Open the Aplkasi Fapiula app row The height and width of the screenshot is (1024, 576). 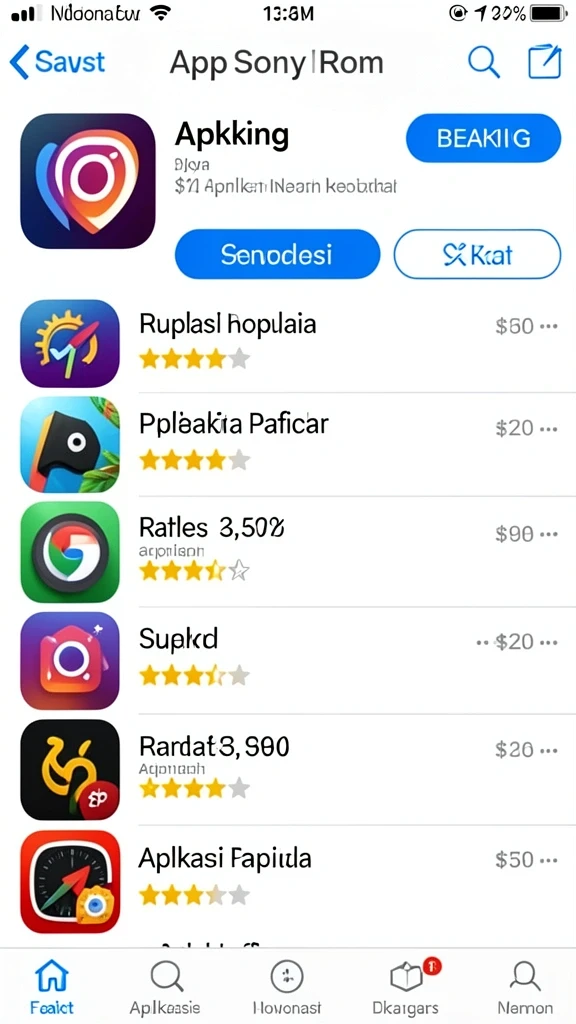288,880
